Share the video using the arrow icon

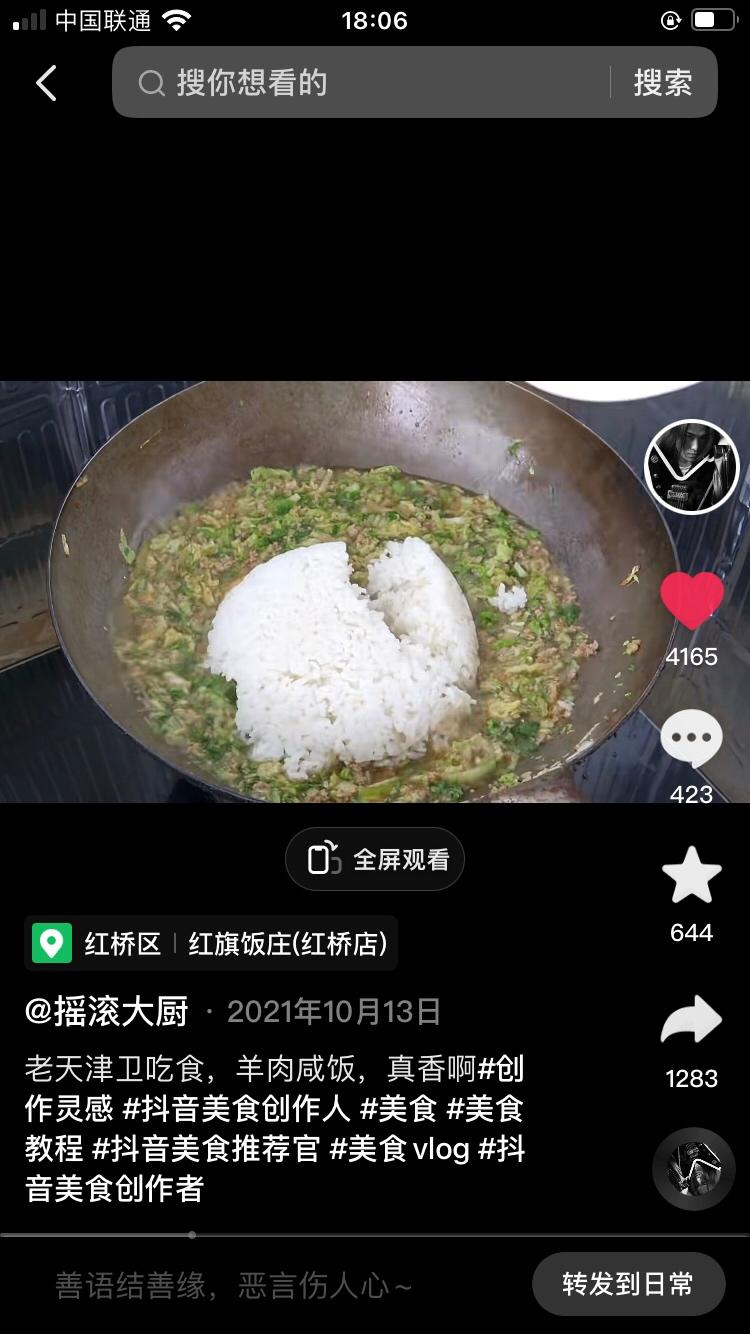coord(691,1018)
